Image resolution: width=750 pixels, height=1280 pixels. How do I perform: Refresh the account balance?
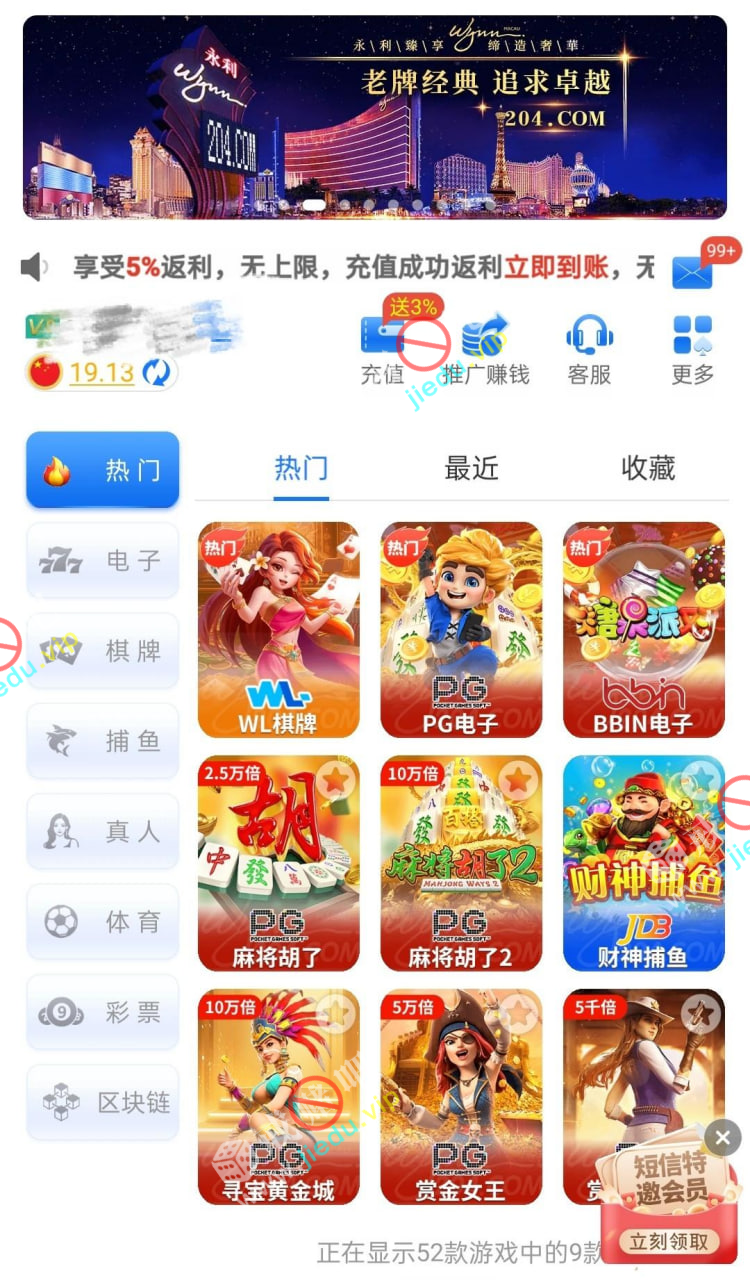156,373
